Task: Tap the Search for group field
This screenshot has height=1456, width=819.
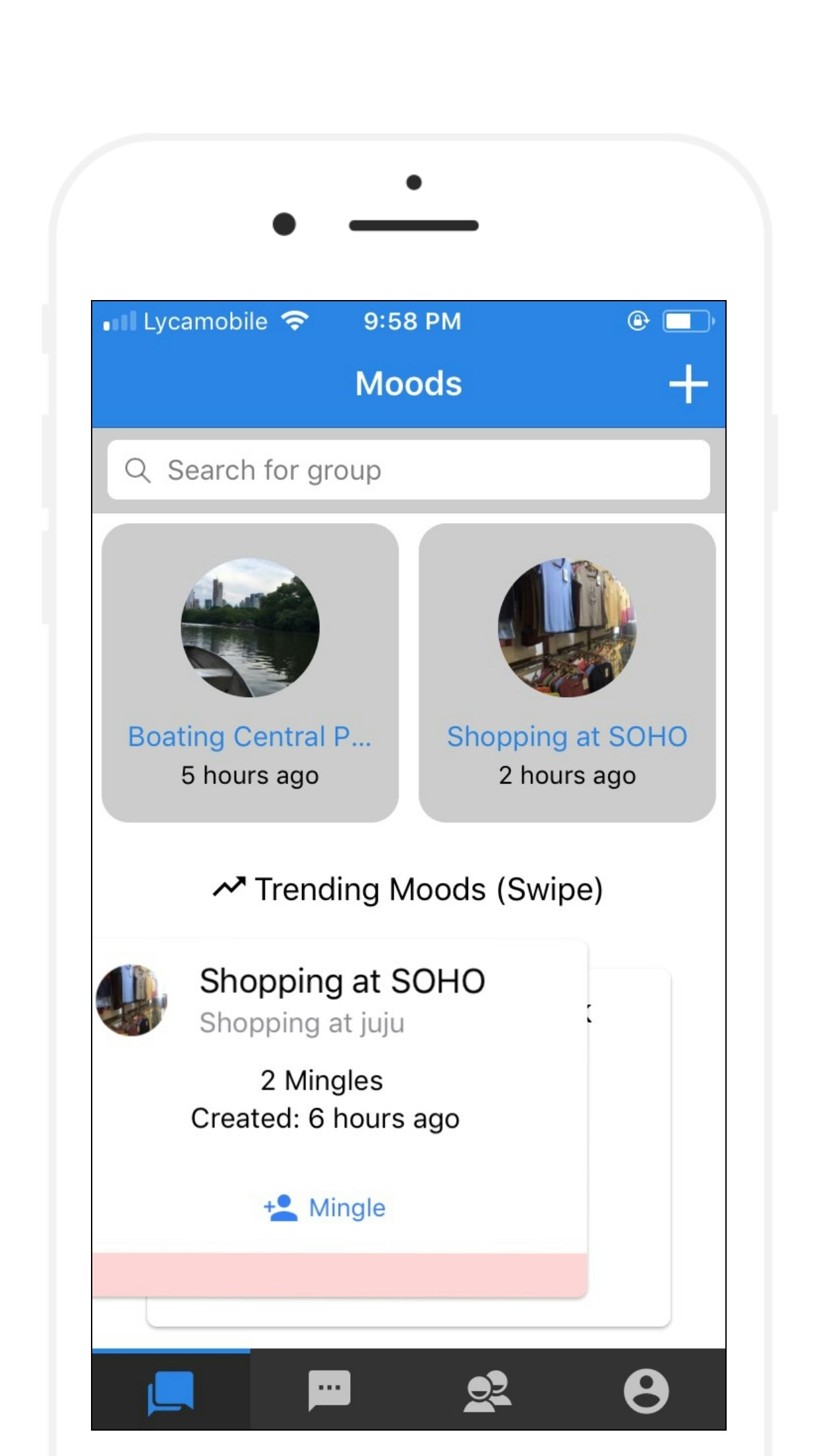Action: [x=409, y=470]
